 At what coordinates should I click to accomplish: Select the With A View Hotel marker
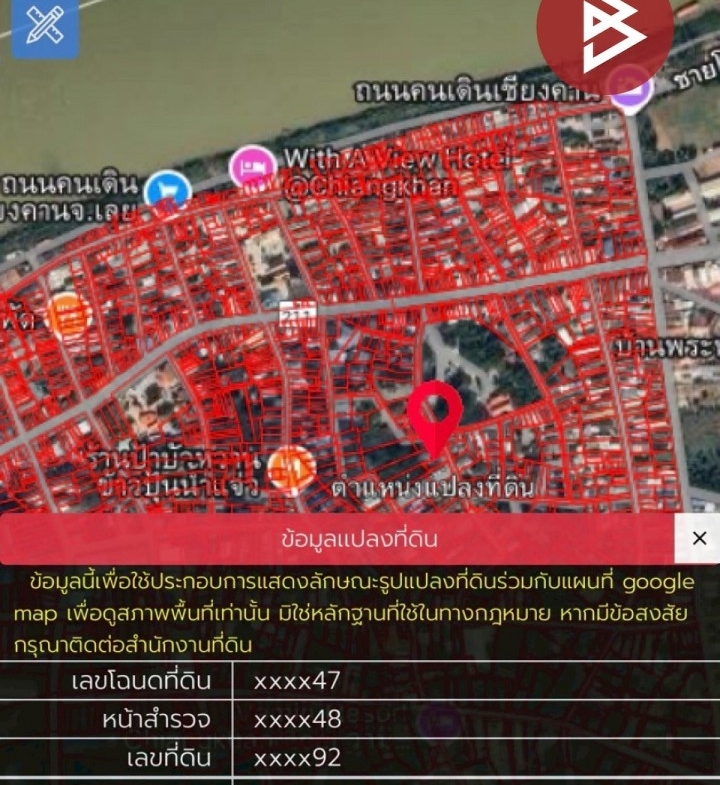(253, 166)
